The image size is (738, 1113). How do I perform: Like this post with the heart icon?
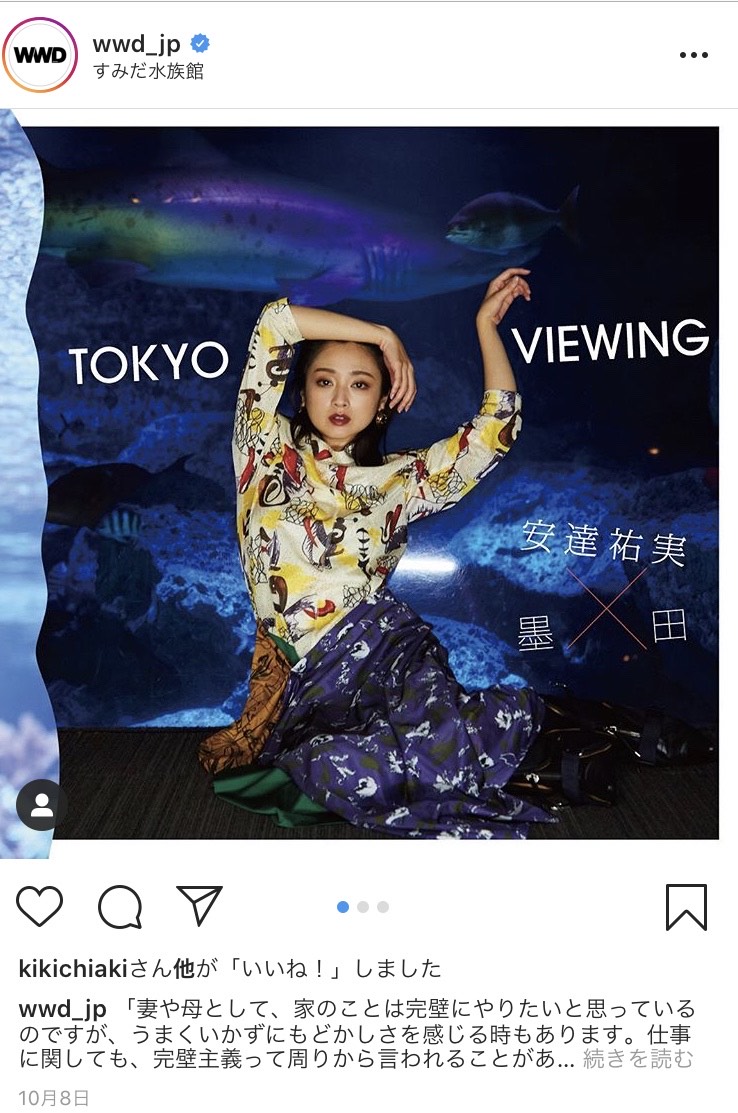pos(40,906)
